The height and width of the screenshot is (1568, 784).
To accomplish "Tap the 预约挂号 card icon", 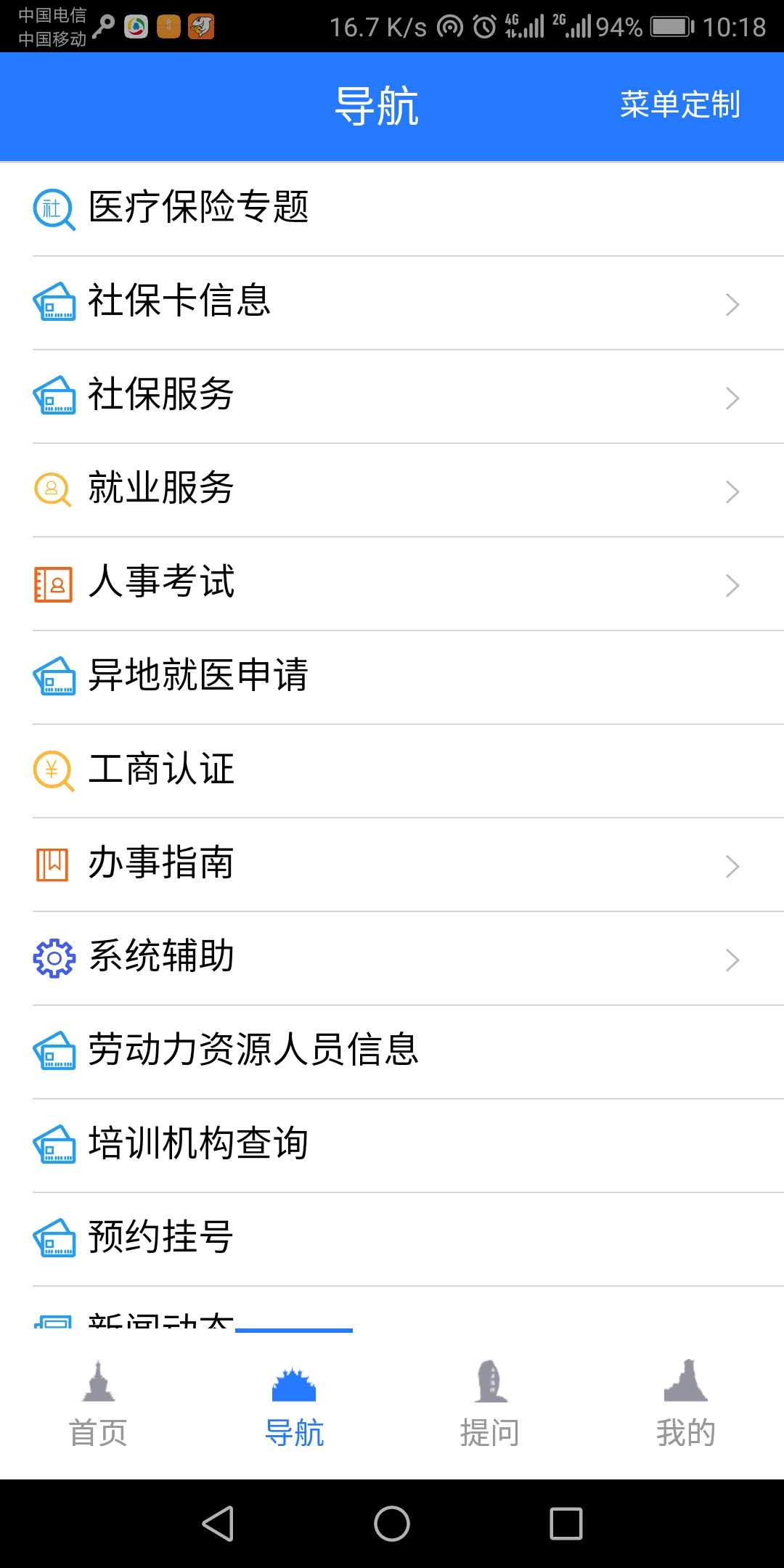I will [53, 1239].
